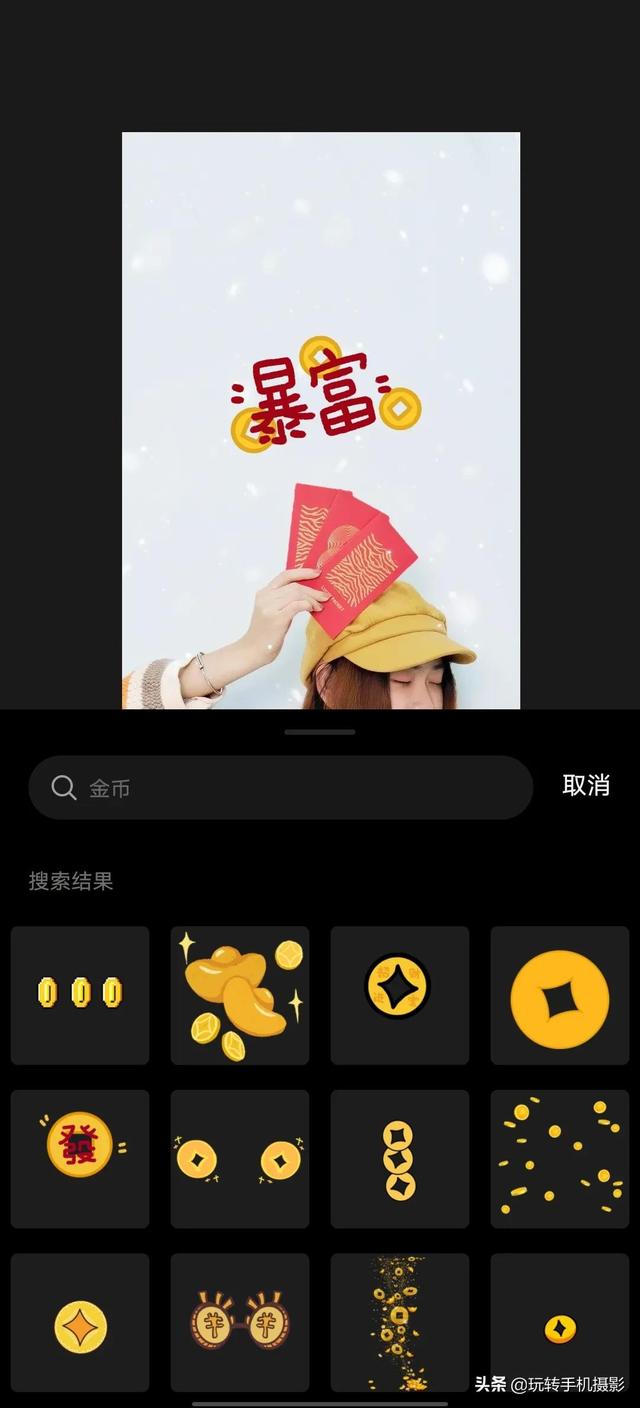Select the three pixel coins sticker
The image size is (640, 1408).
[80, 995]
